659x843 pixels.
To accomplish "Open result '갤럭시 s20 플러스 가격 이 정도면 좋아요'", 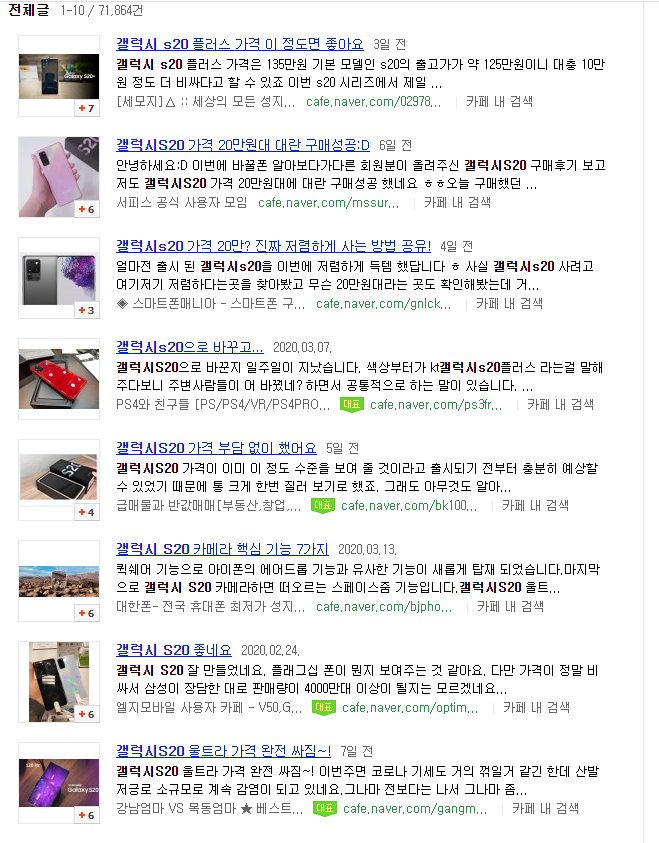I will pos(240,46).
